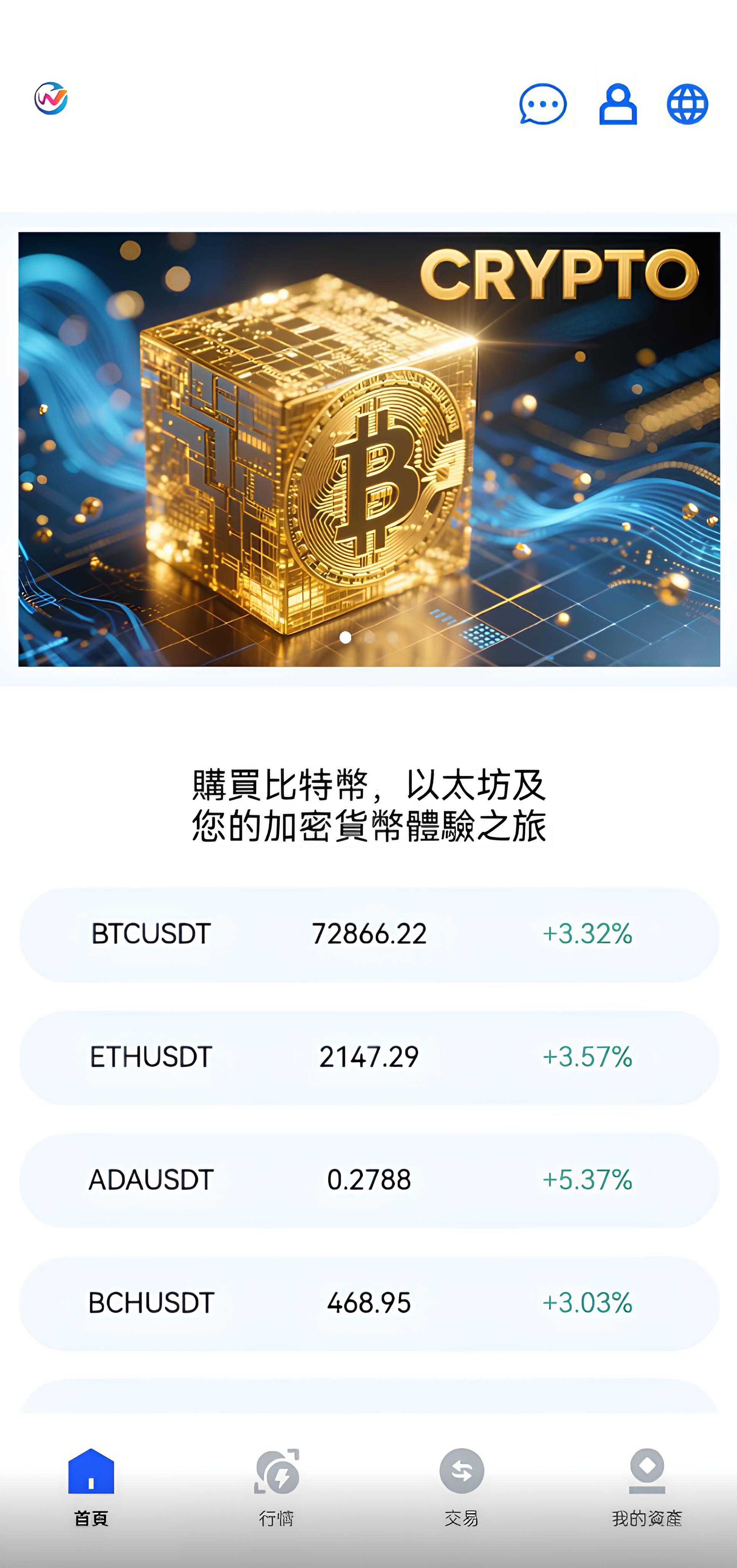Open the chat support icon
This screenshot has width=737, height=1568.
pos(543,105)
